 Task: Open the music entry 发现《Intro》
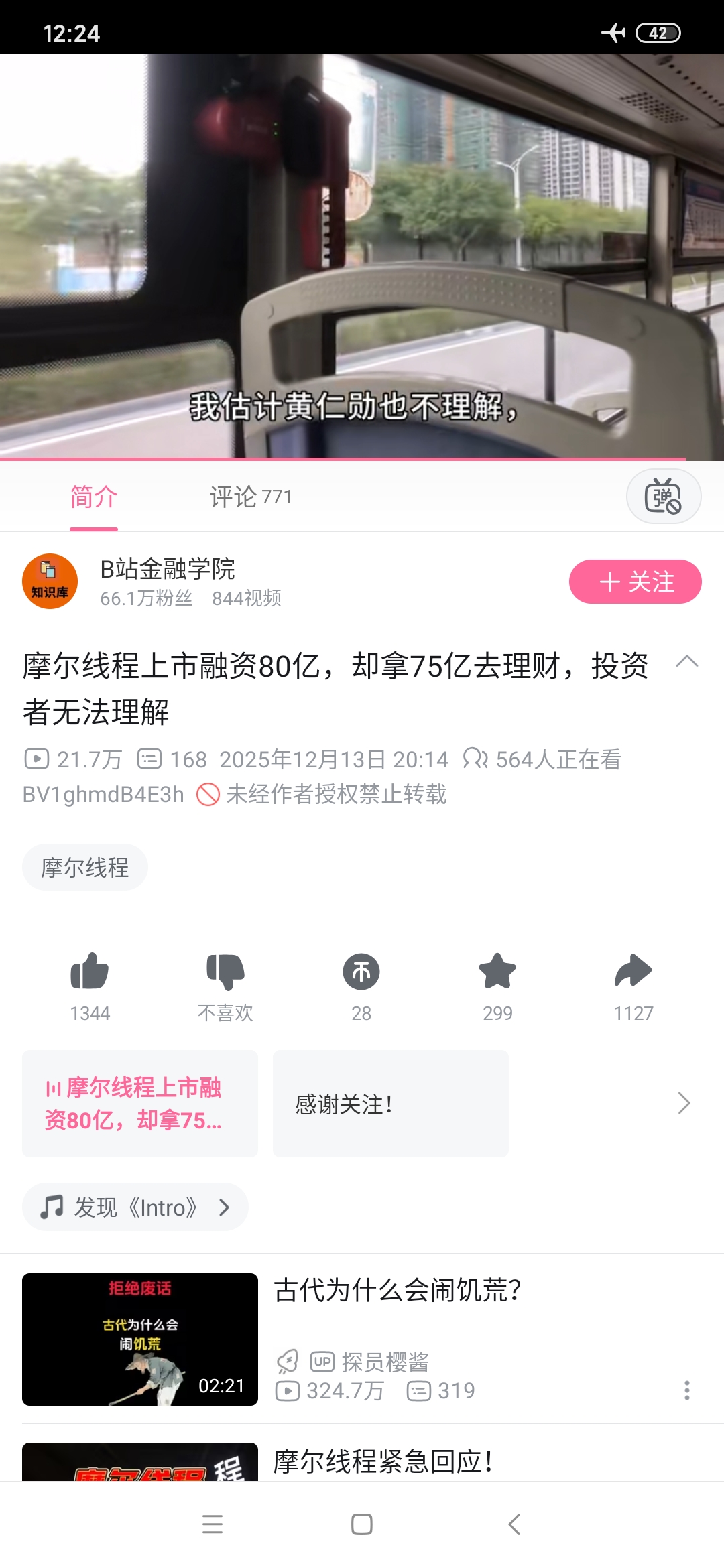coord(134,1206)
